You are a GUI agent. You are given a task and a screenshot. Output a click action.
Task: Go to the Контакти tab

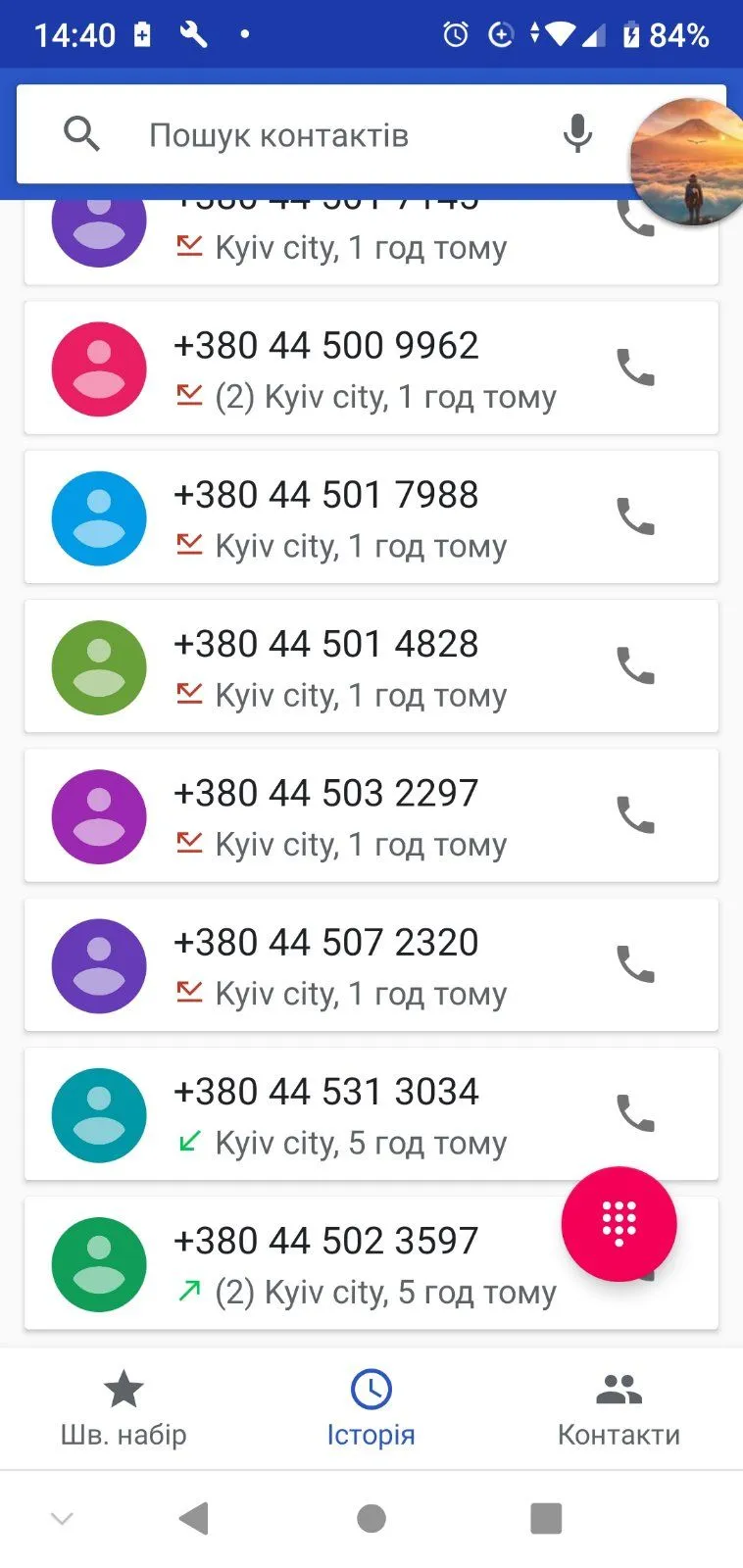pyautogui.click(x=619, y=1409)
